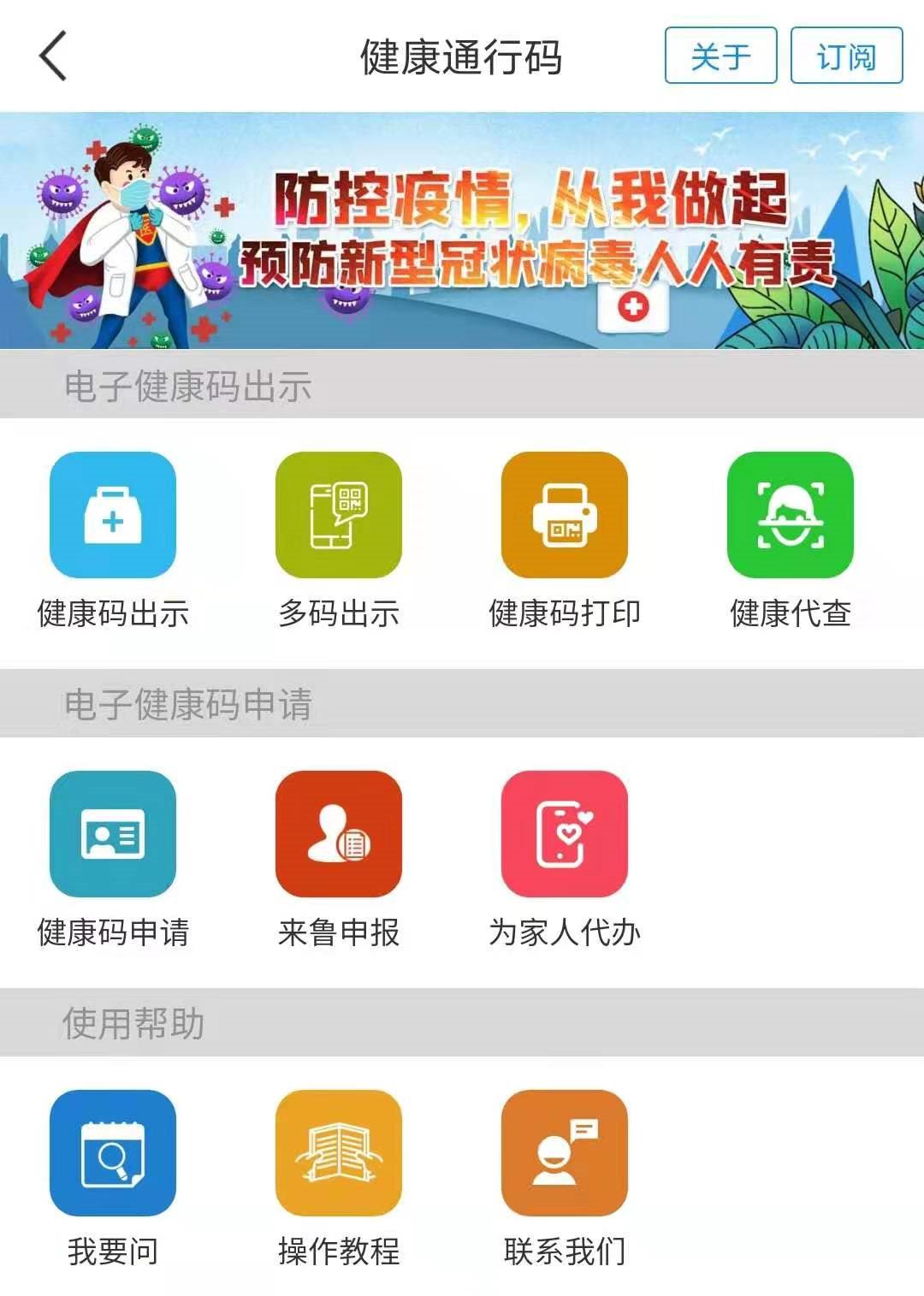Select 多码出示 multi-code display
The image size is (924, 1296).
[x=339, y=516]
